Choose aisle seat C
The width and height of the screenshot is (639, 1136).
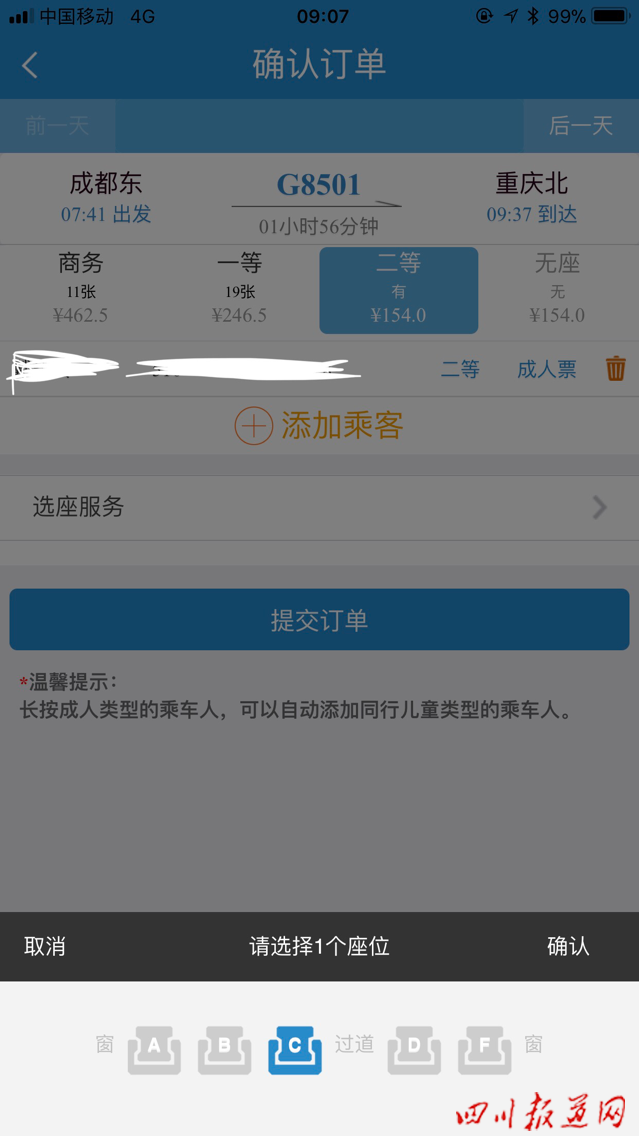point(295,1049)
